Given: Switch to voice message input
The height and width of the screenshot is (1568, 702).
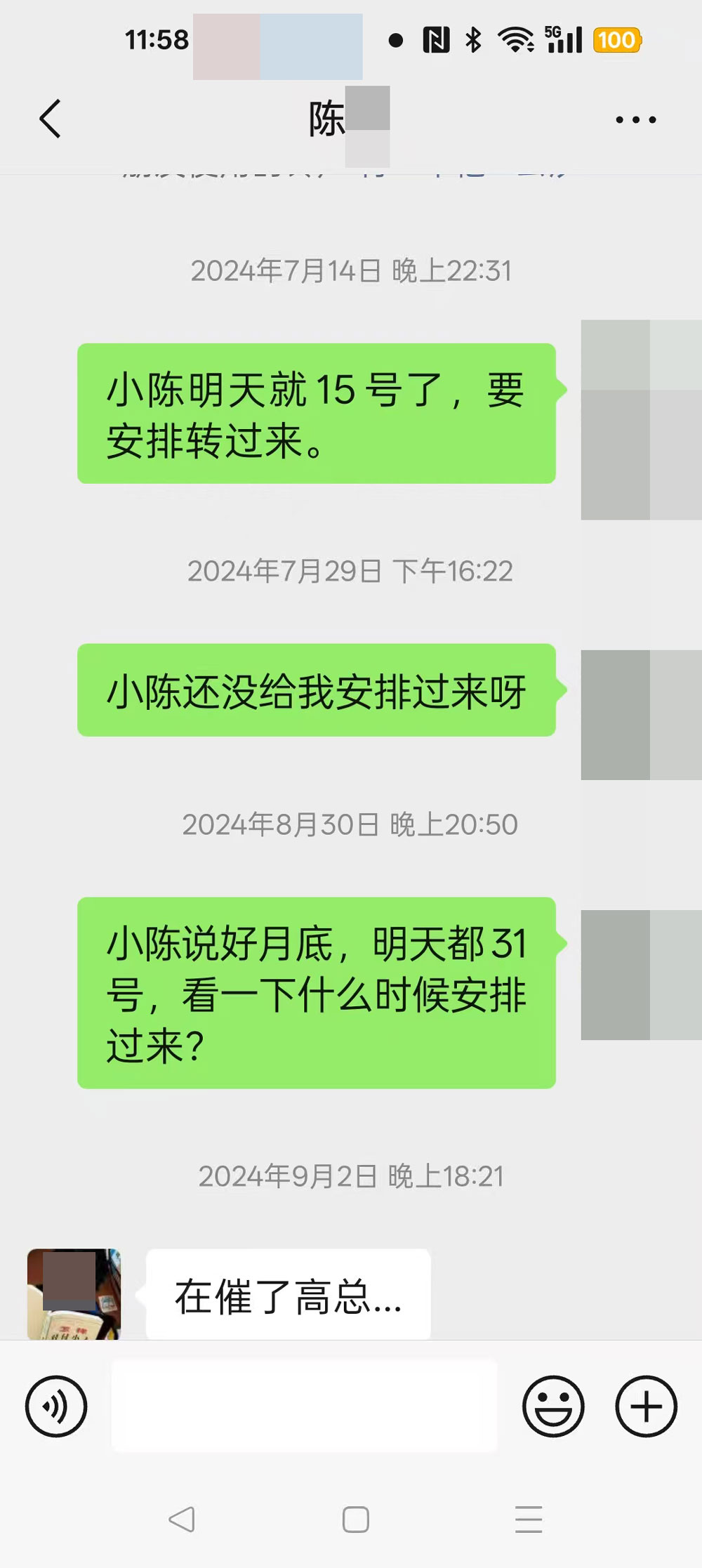Looking at the screenshot, I should (56, 1406).
